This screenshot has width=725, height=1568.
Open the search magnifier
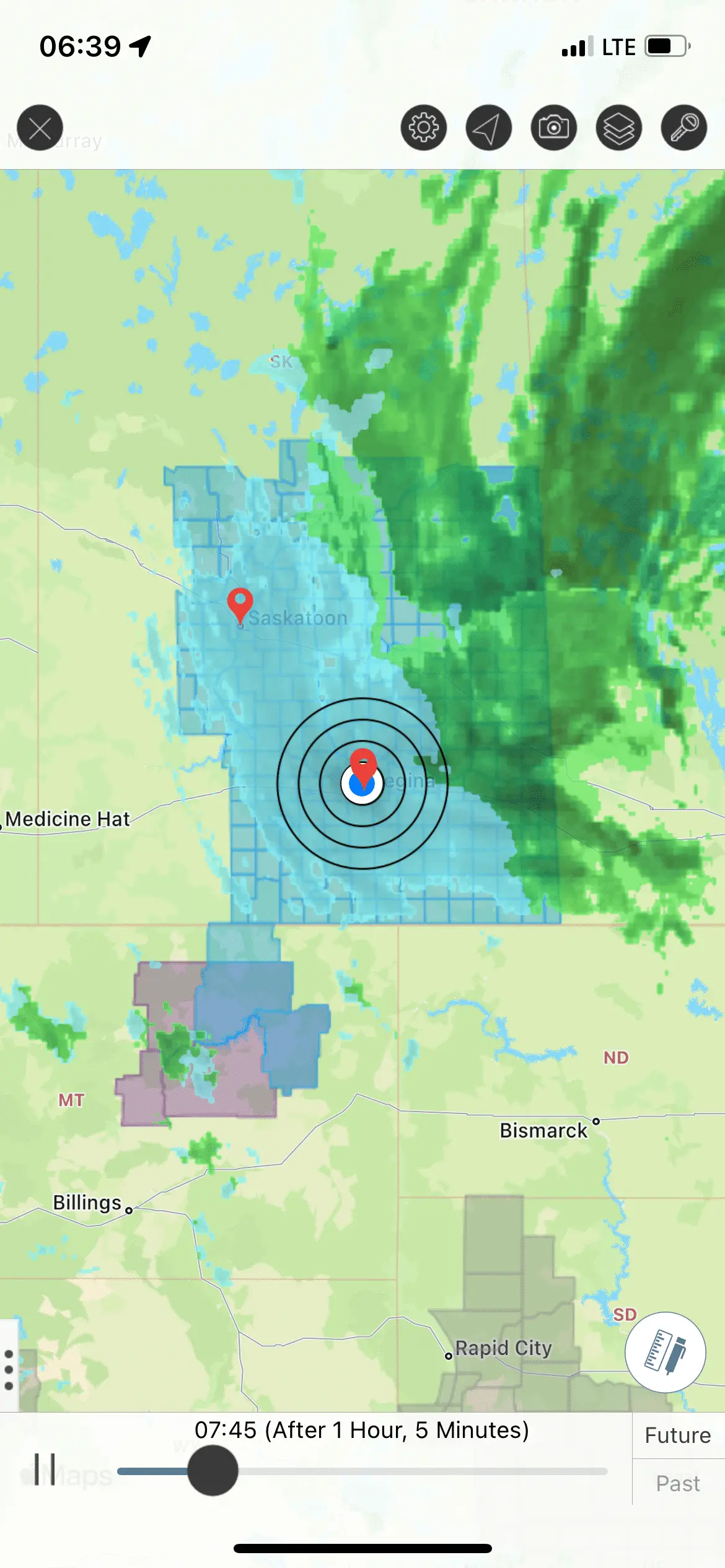coord(684,128)
